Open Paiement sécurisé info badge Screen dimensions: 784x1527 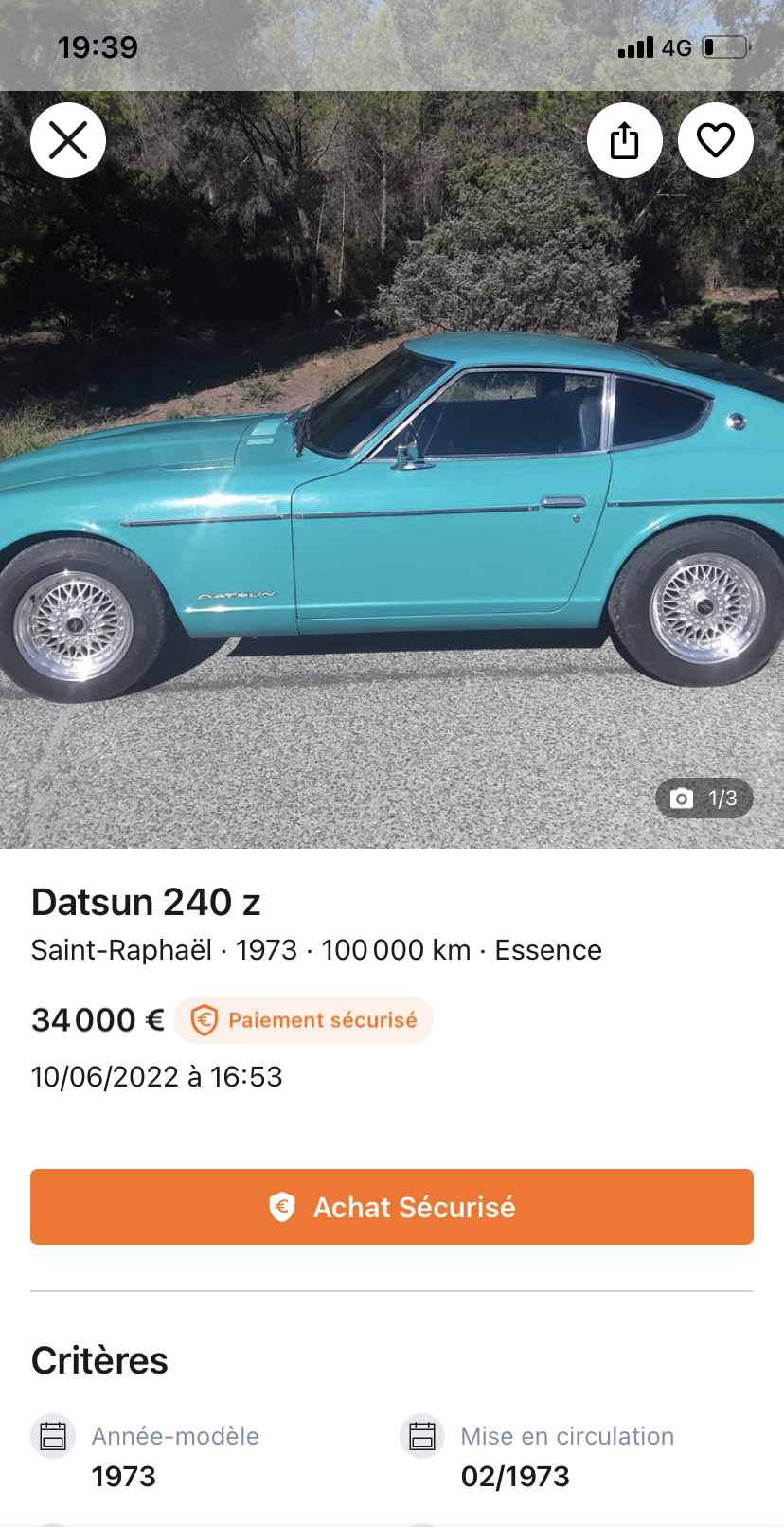(304, 1020)
